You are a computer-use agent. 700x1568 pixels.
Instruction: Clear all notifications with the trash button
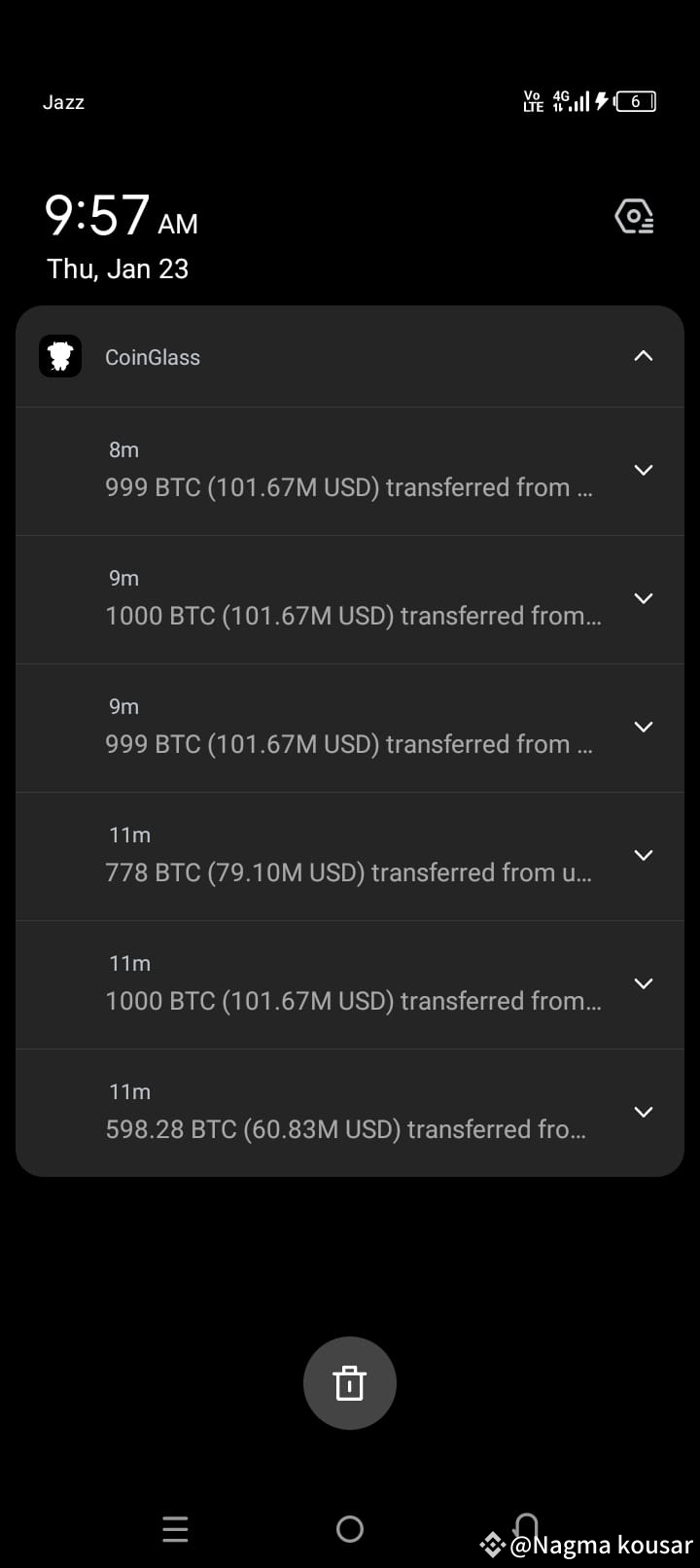tap(350, 1383)
